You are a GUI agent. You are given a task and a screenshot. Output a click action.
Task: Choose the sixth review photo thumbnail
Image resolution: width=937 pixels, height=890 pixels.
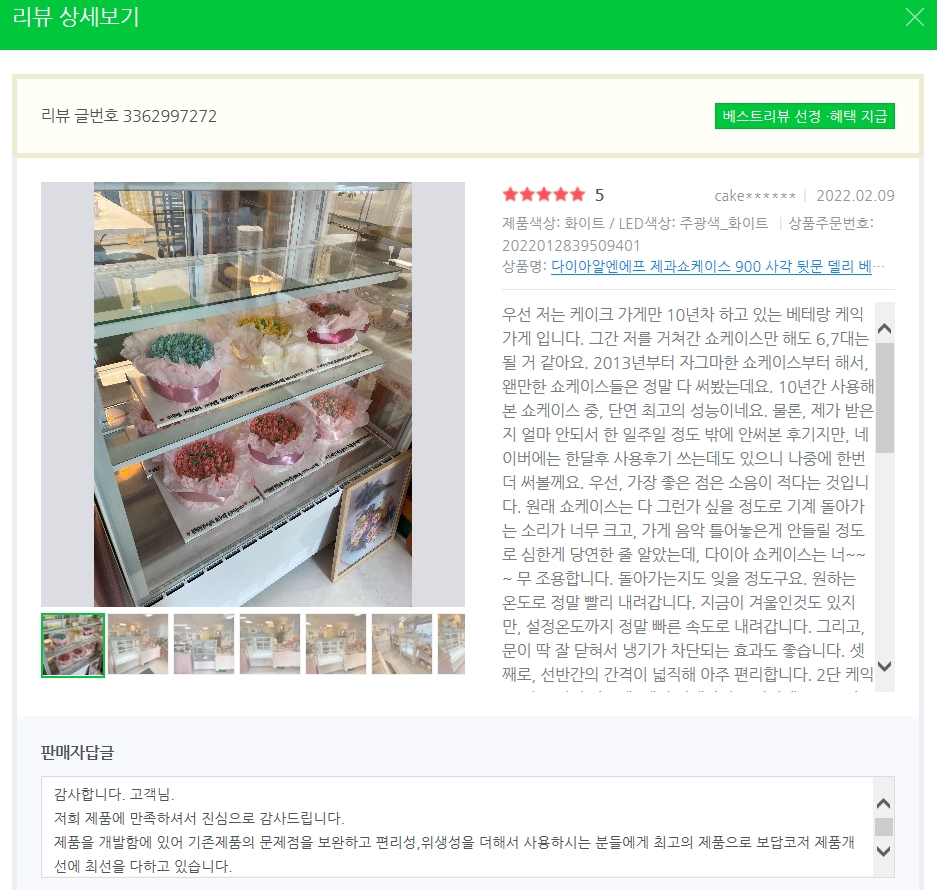coord(402,645)
